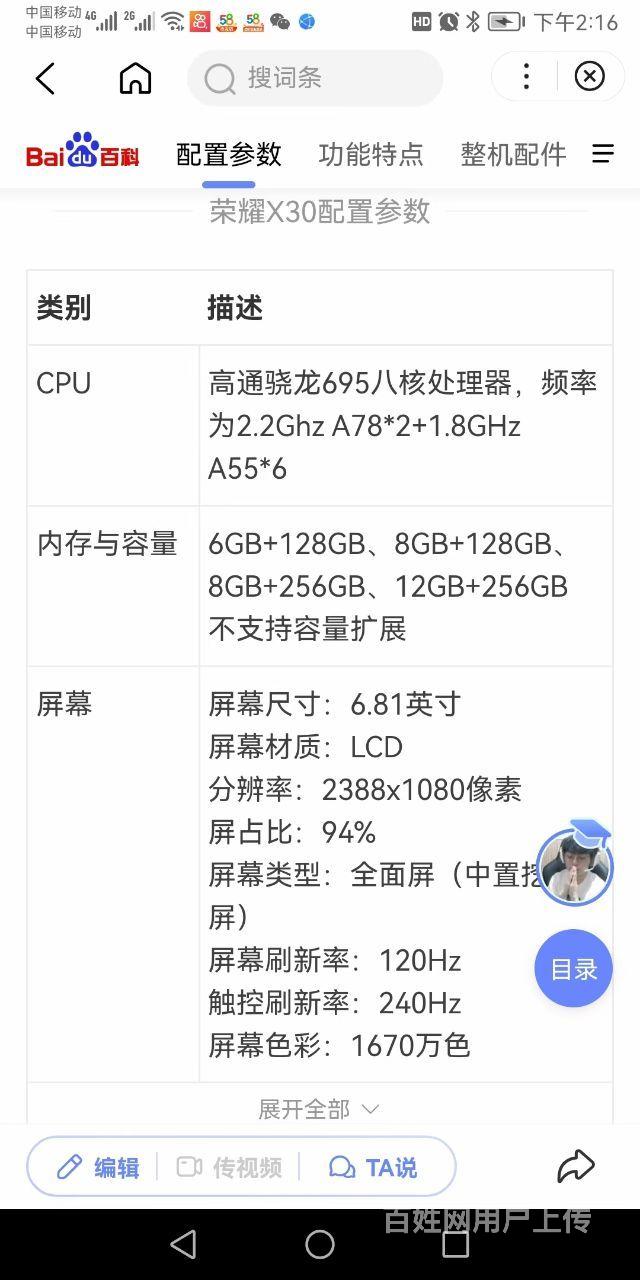Tap the system home button
The width and height of the screenshot is (640, 1280).
coord(320,1244)
